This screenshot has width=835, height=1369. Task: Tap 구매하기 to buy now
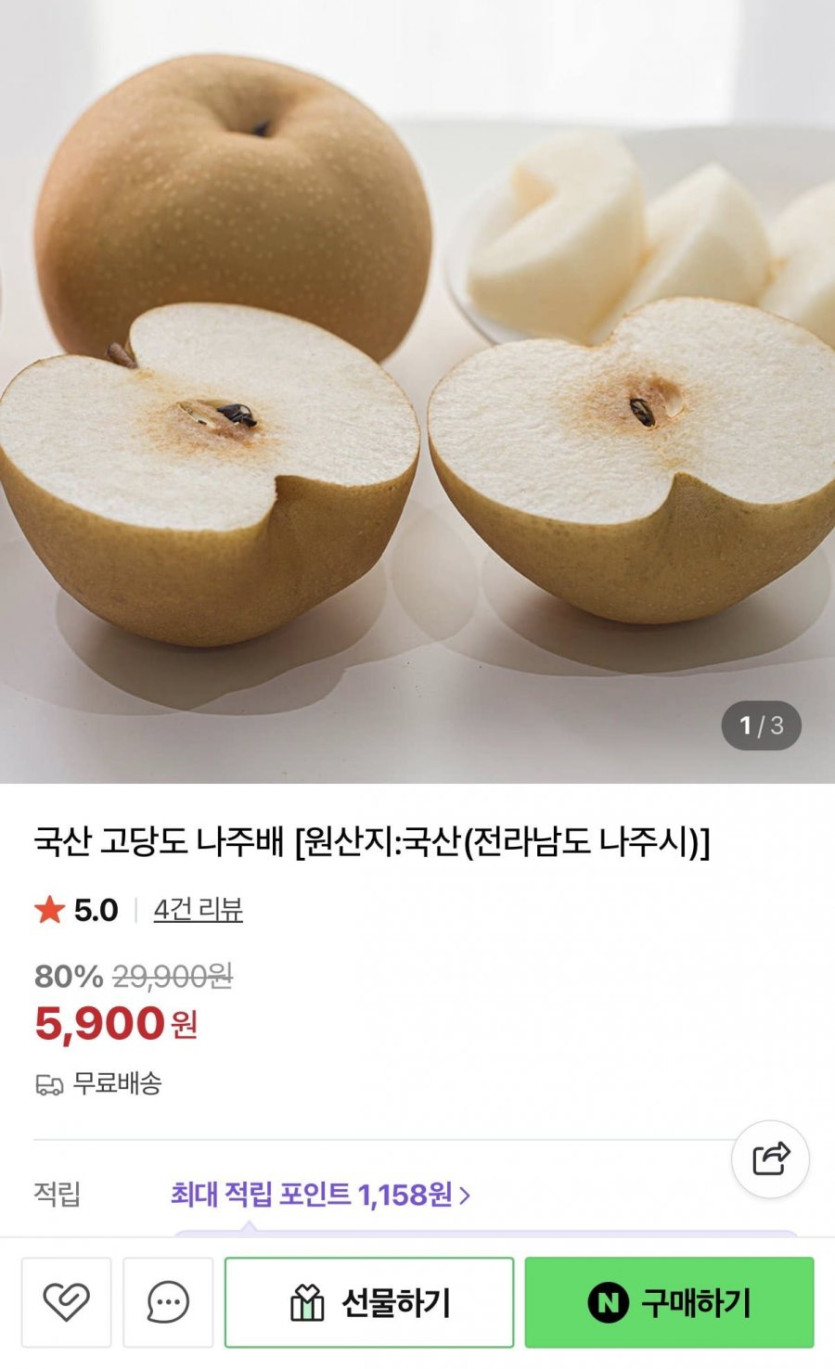[669, 1302]
